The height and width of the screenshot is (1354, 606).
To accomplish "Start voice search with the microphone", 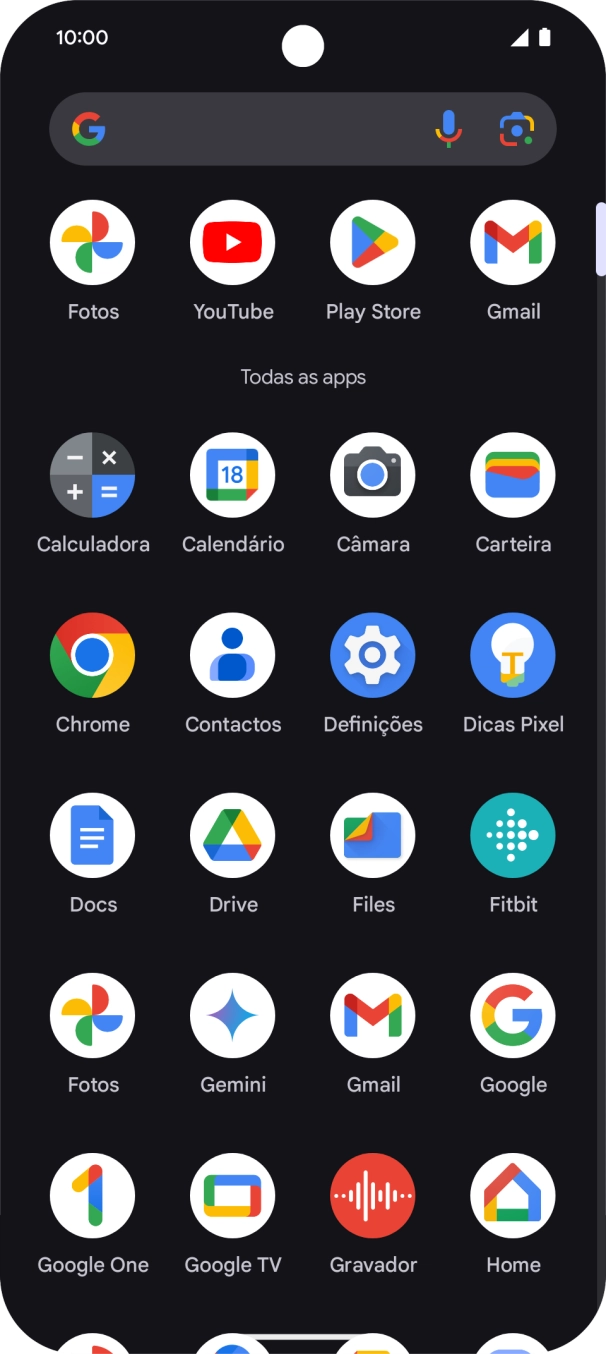I will 449,129.
